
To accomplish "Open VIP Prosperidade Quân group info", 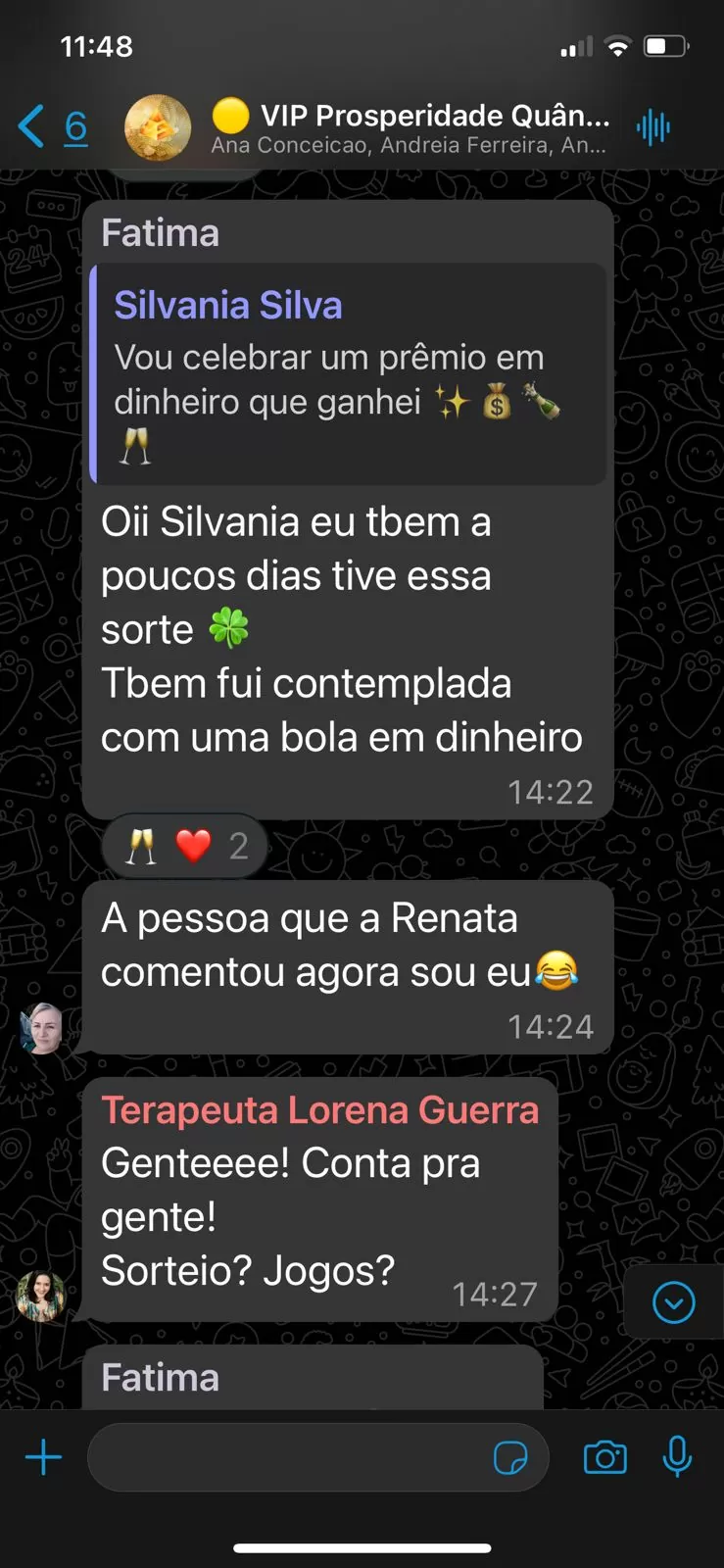I will coord(411,128).
